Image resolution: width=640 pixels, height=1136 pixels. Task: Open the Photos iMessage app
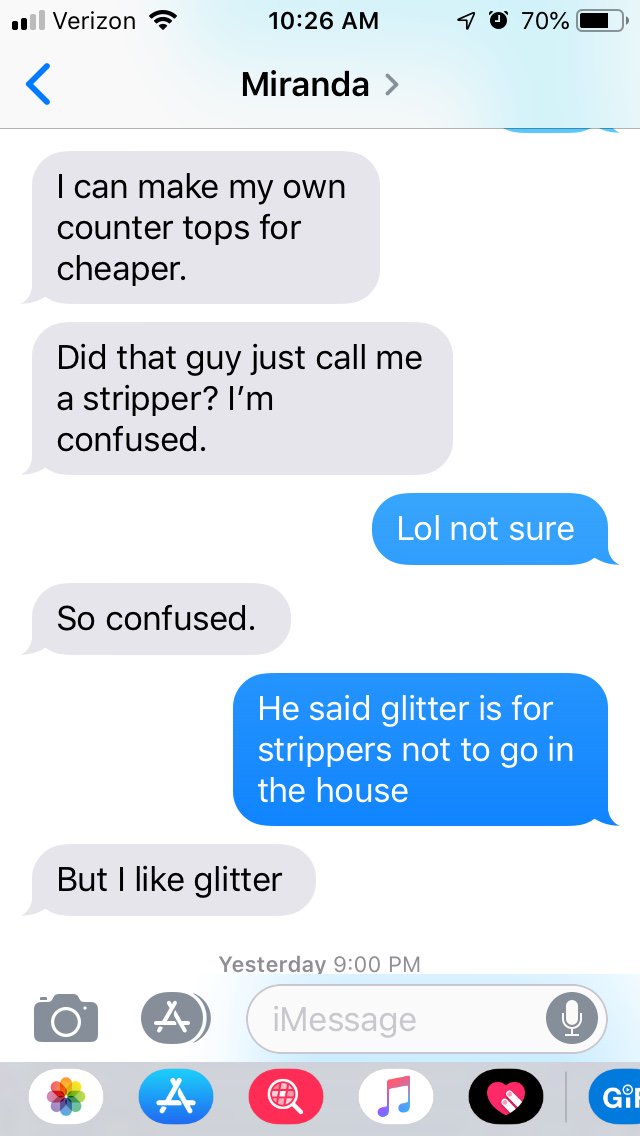click(x=66, y=1096)
